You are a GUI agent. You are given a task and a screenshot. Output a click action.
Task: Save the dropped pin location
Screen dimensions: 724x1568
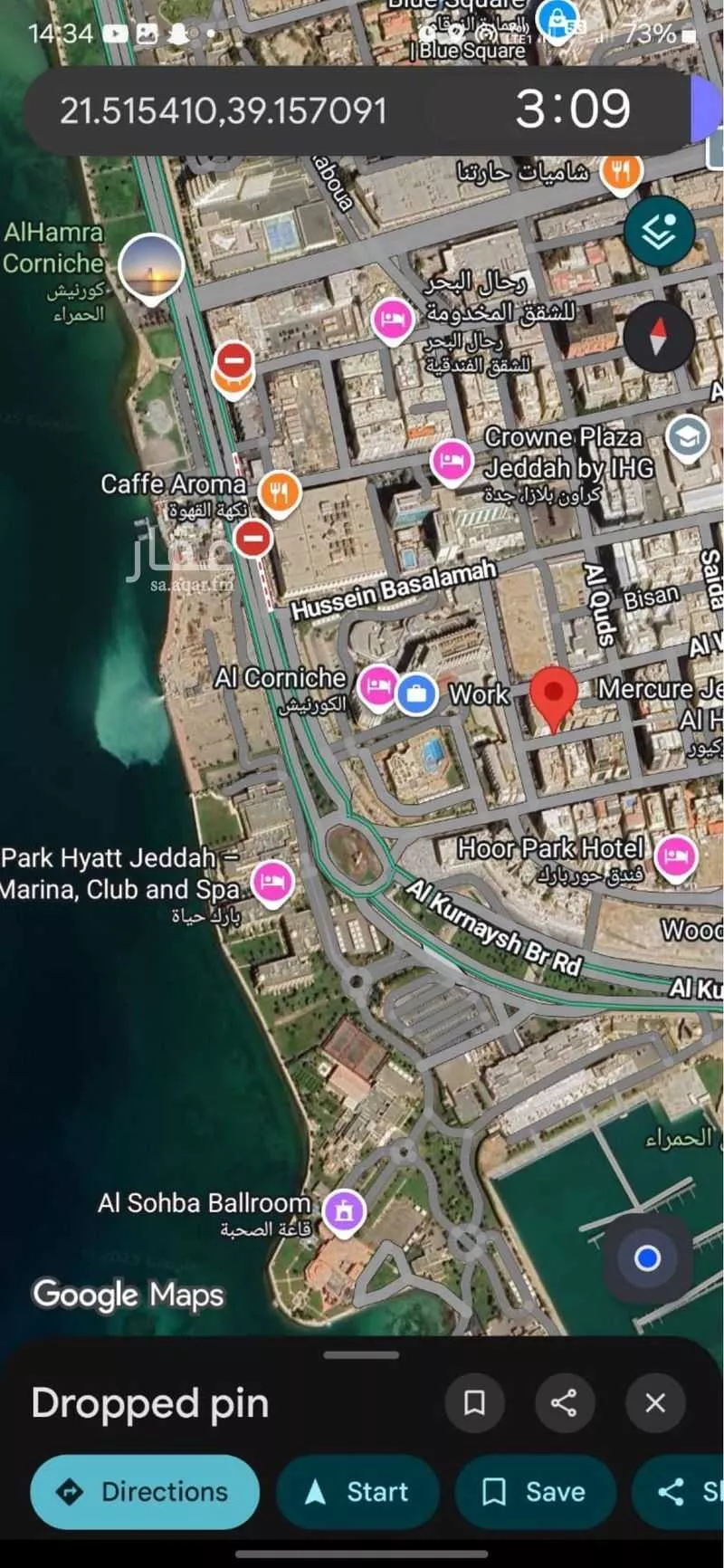click(x=535, y=1492)
